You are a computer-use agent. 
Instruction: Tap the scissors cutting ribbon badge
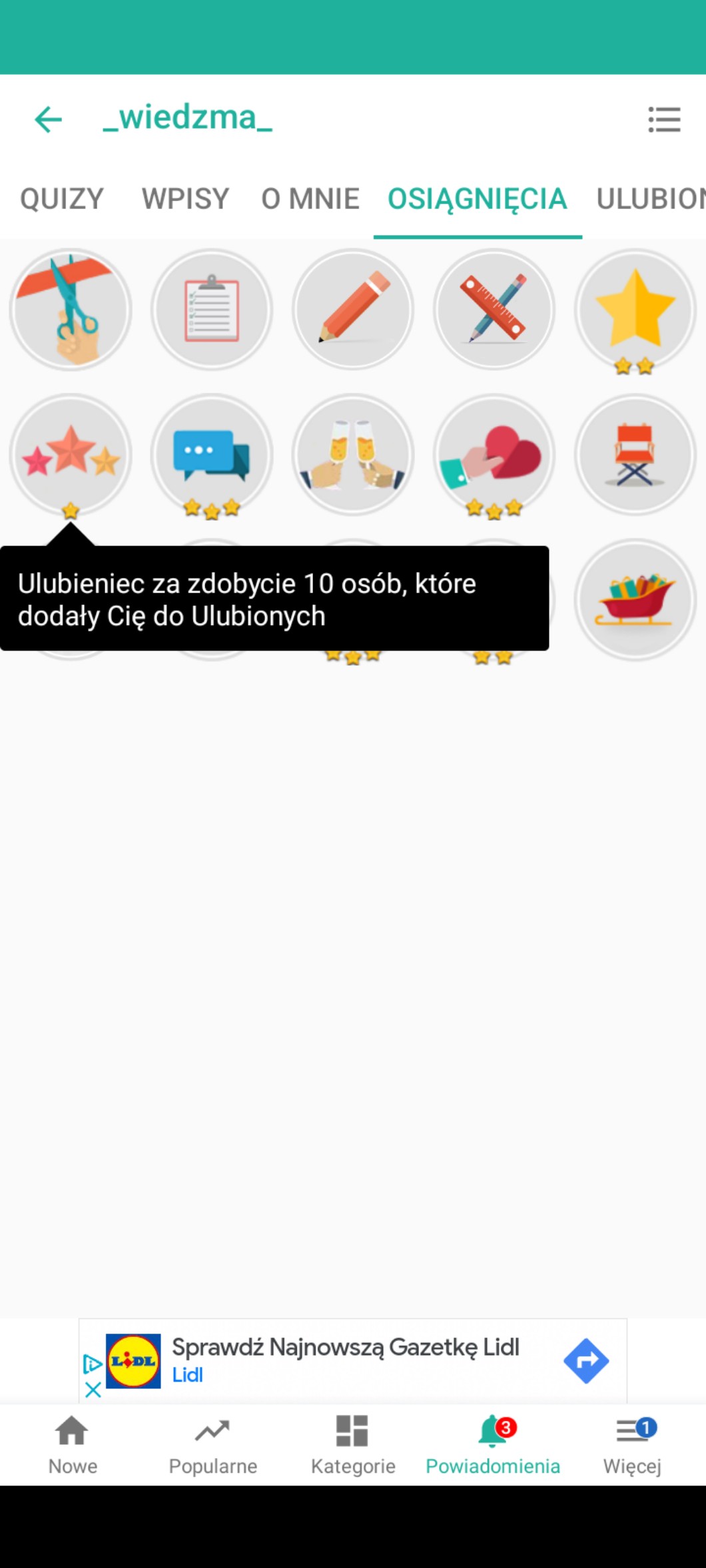[71, 310]
